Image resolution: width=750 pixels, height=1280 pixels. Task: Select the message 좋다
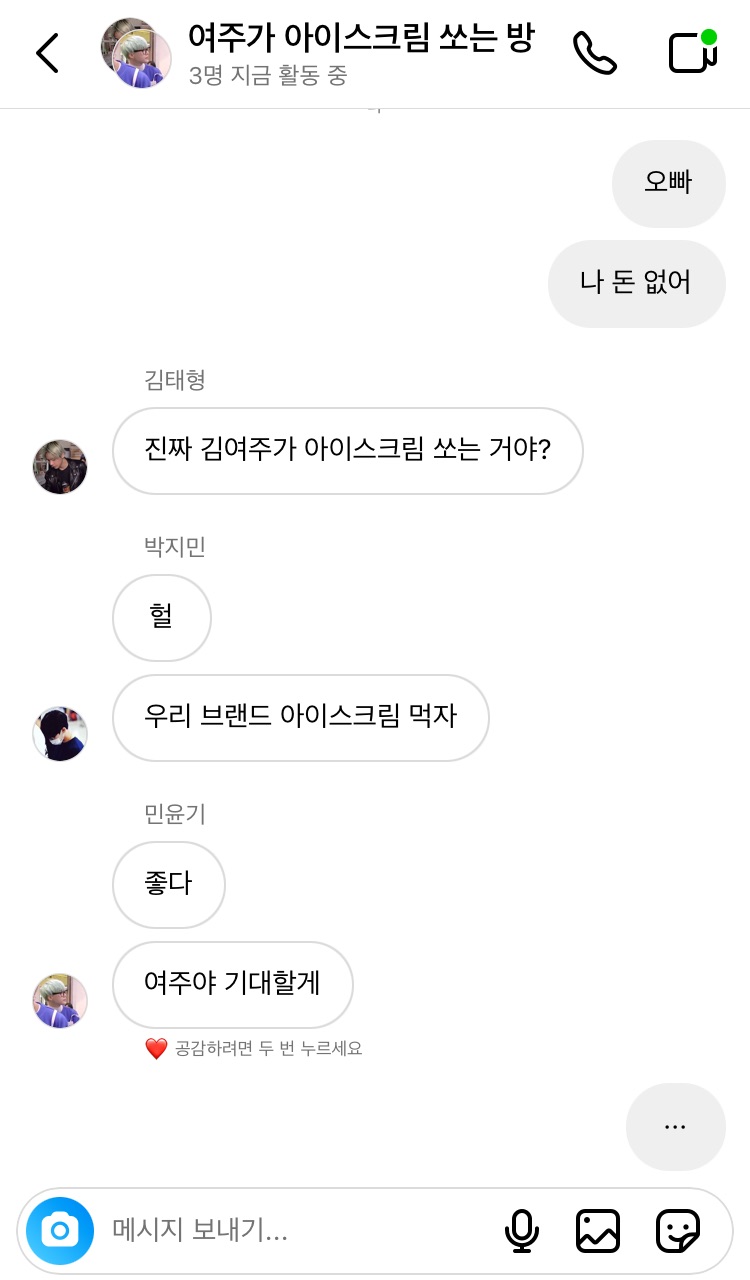coord(168,884)
